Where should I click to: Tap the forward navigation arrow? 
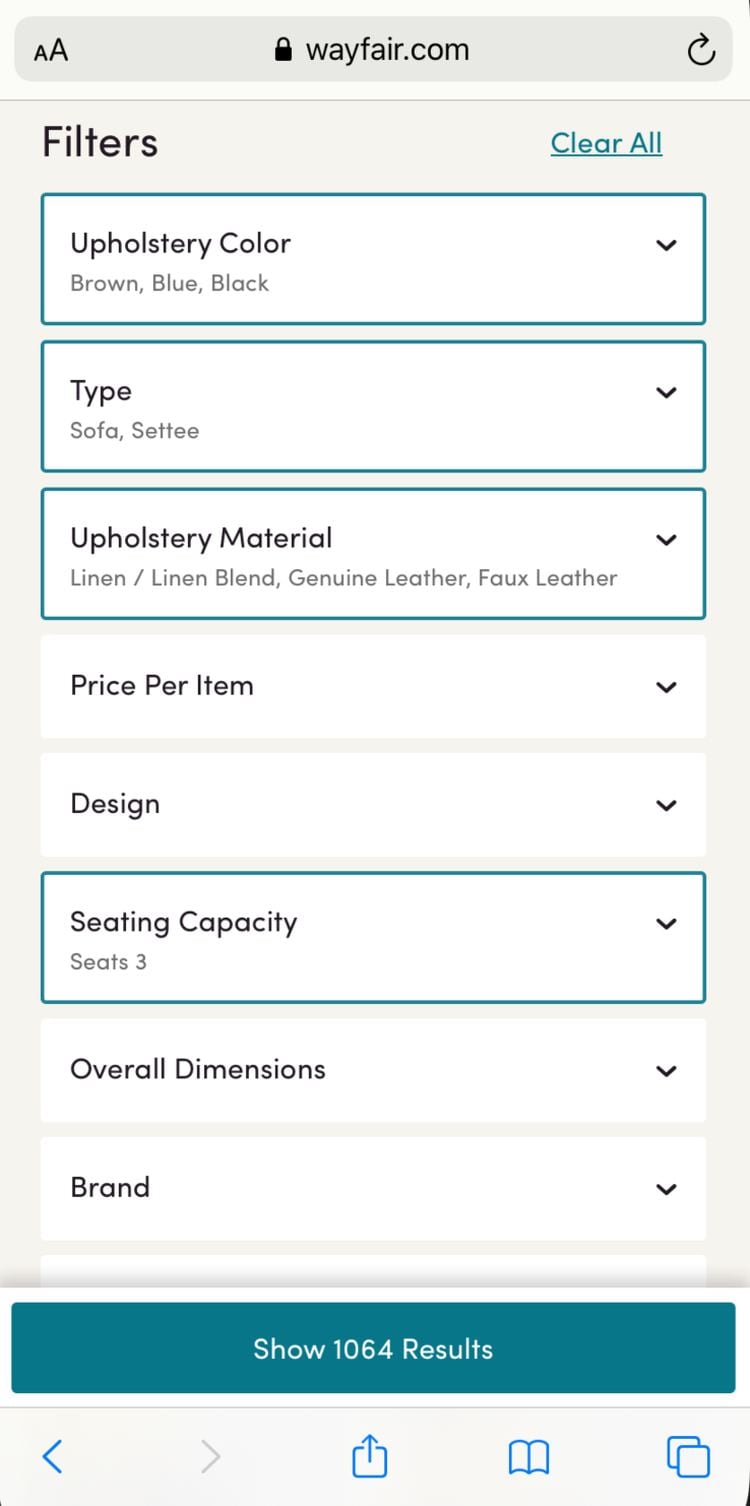coord(210,1457)
